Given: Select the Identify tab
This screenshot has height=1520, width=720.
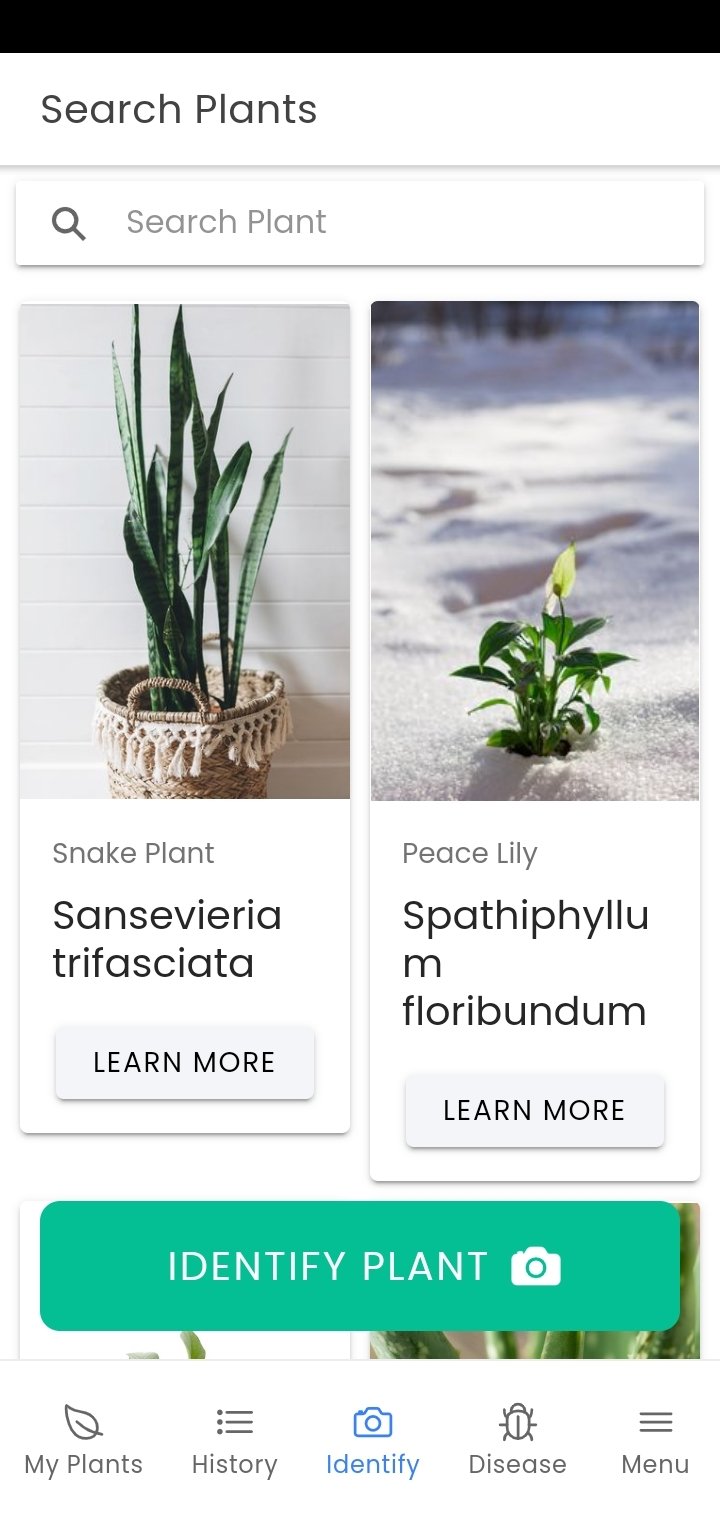Looking at the screenshot, I should [x=372, y=1440].
